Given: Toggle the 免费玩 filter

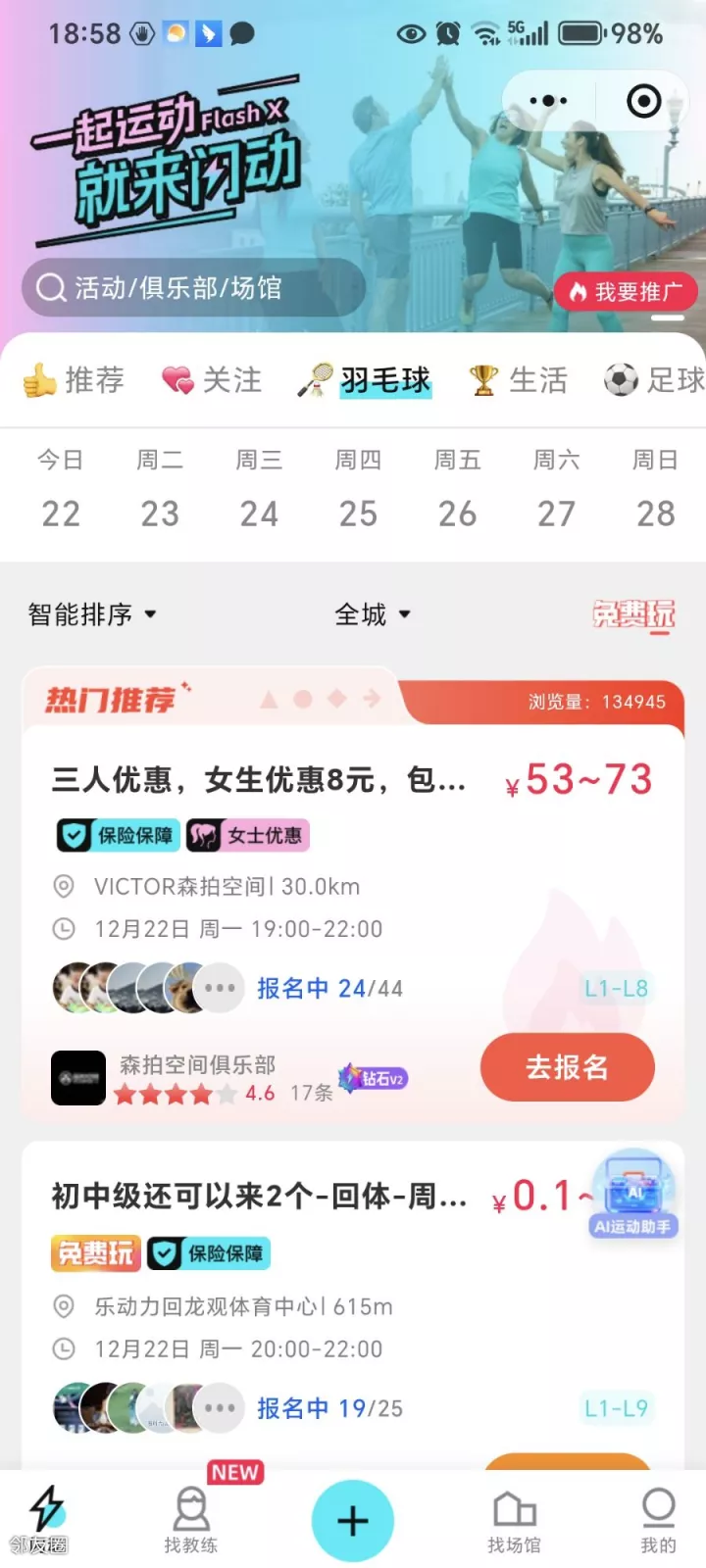Looking at the screenshot, I should tap(633, 614).
